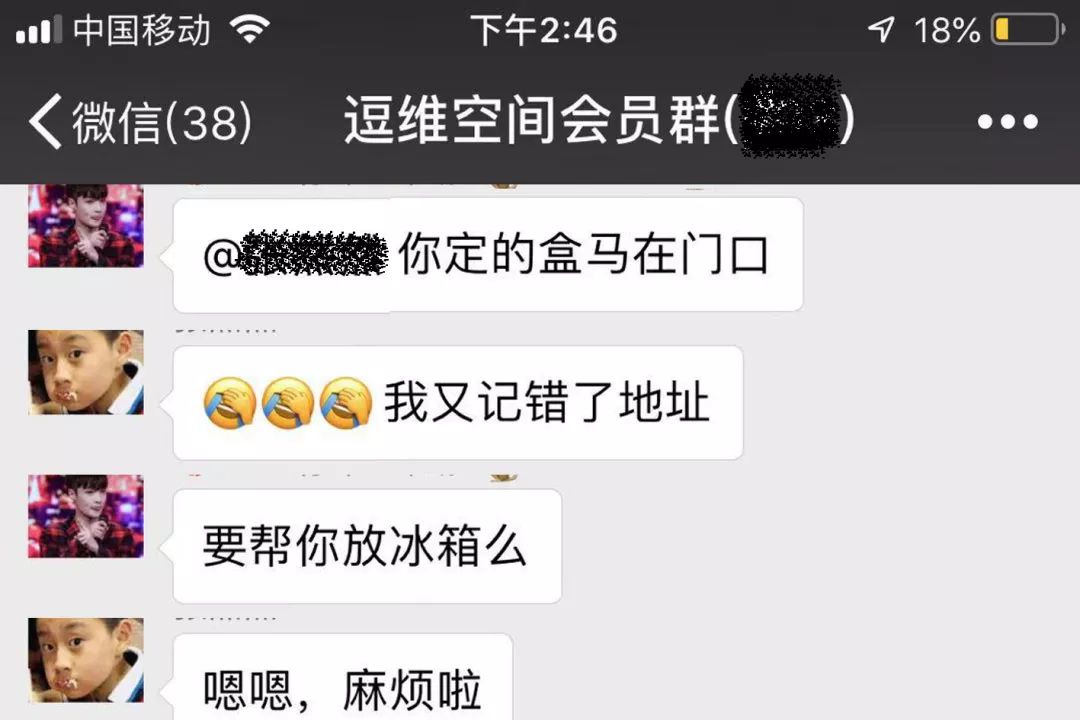Open avatar beside '我又记错了地址' message

coord(85,372)
